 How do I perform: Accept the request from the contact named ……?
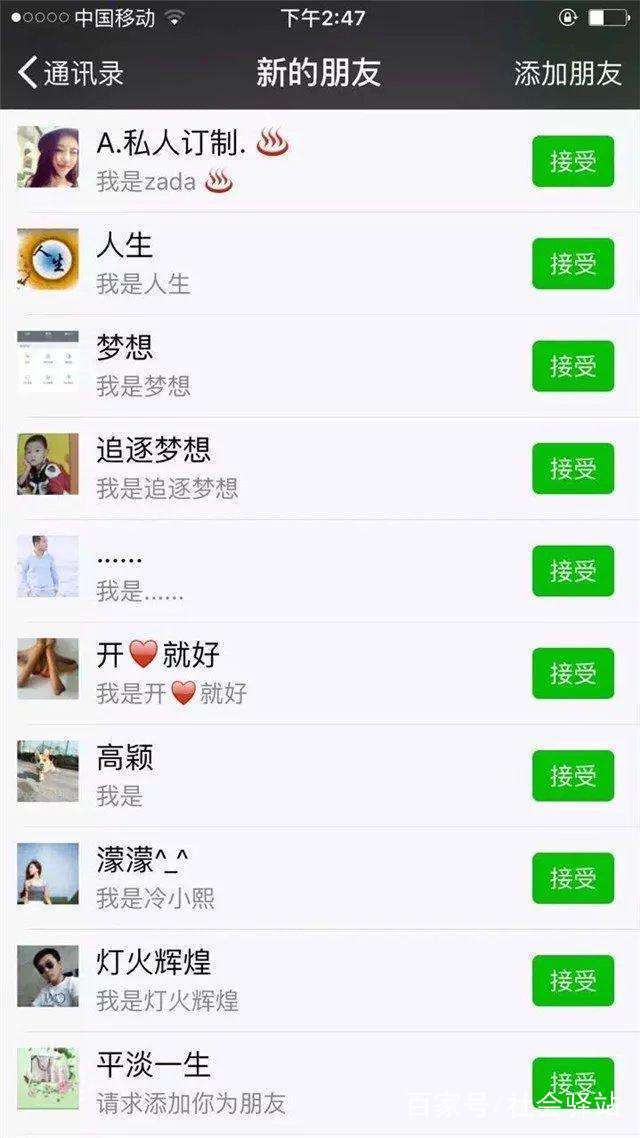click(x=572, y=571)
